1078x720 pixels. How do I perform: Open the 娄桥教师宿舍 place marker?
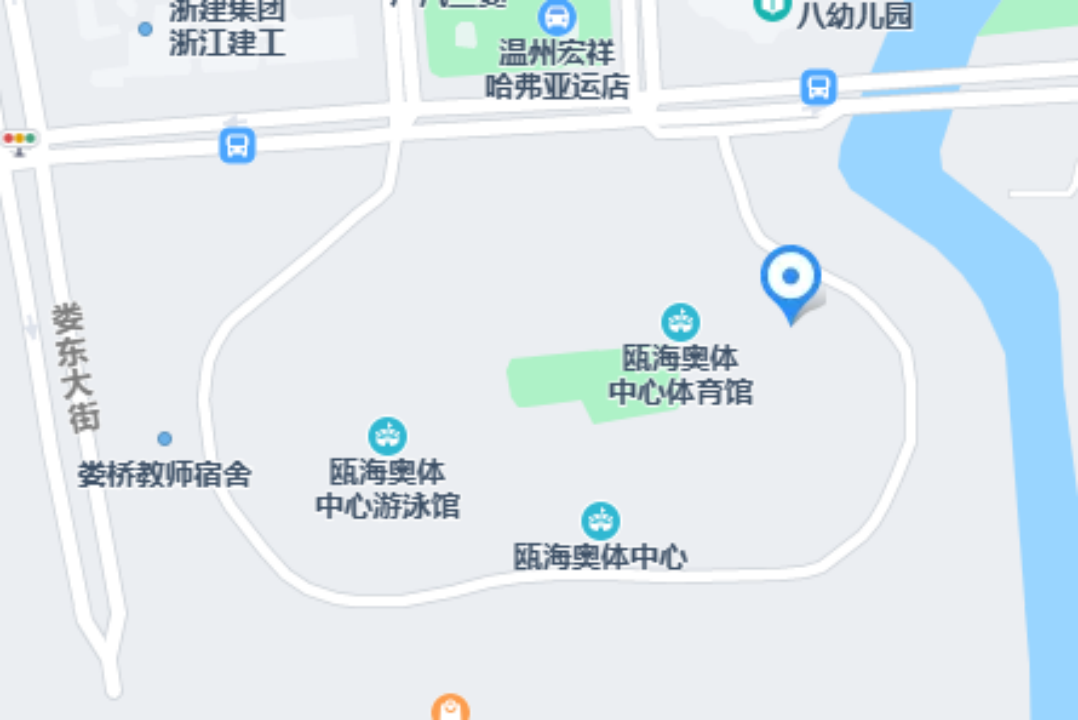(165, 439)
